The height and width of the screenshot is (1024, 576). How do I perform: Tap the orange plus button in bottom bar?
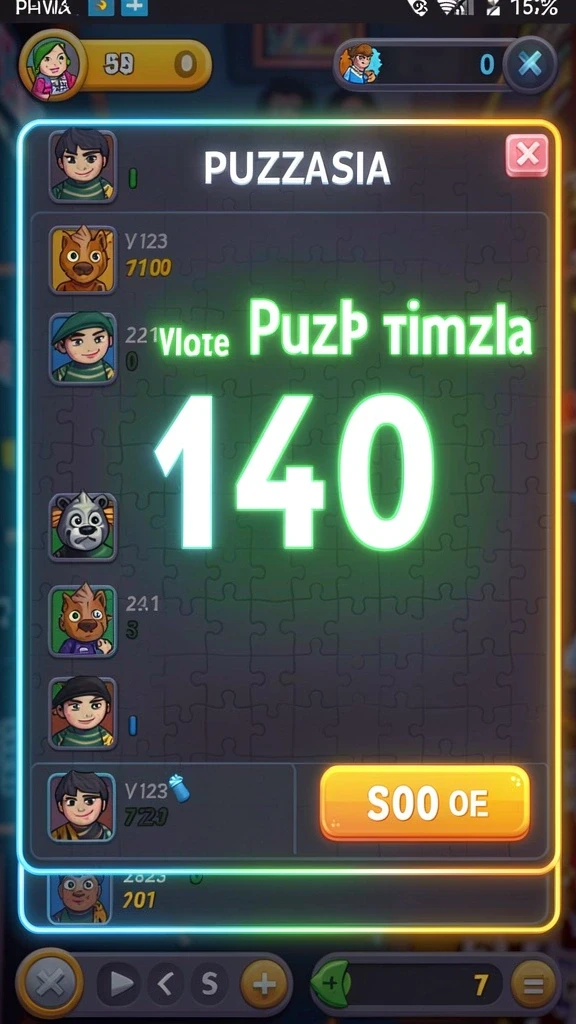(x=264, y=984)
